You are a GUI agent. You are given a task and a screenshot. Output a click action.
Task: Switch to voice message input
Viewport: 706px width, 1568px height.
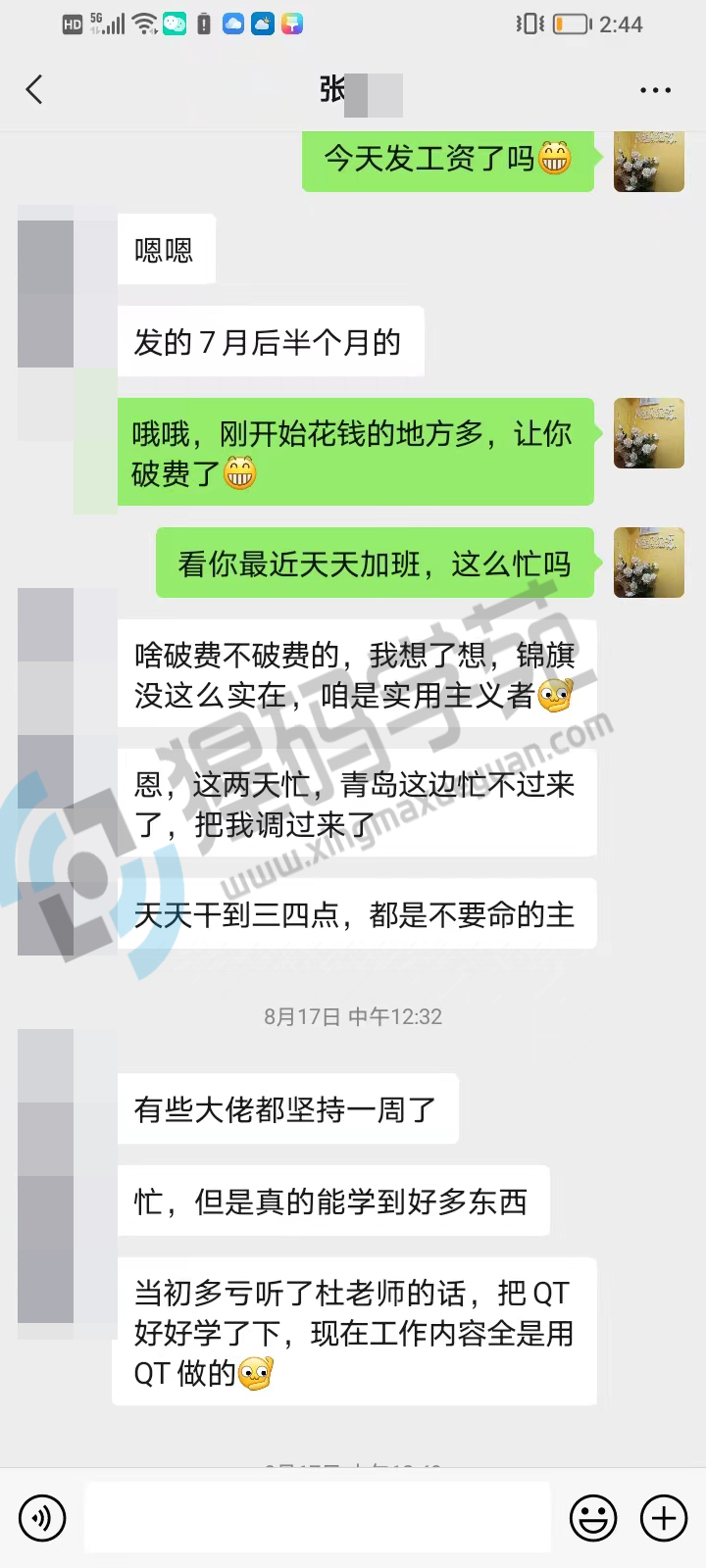pos(42,1518)
